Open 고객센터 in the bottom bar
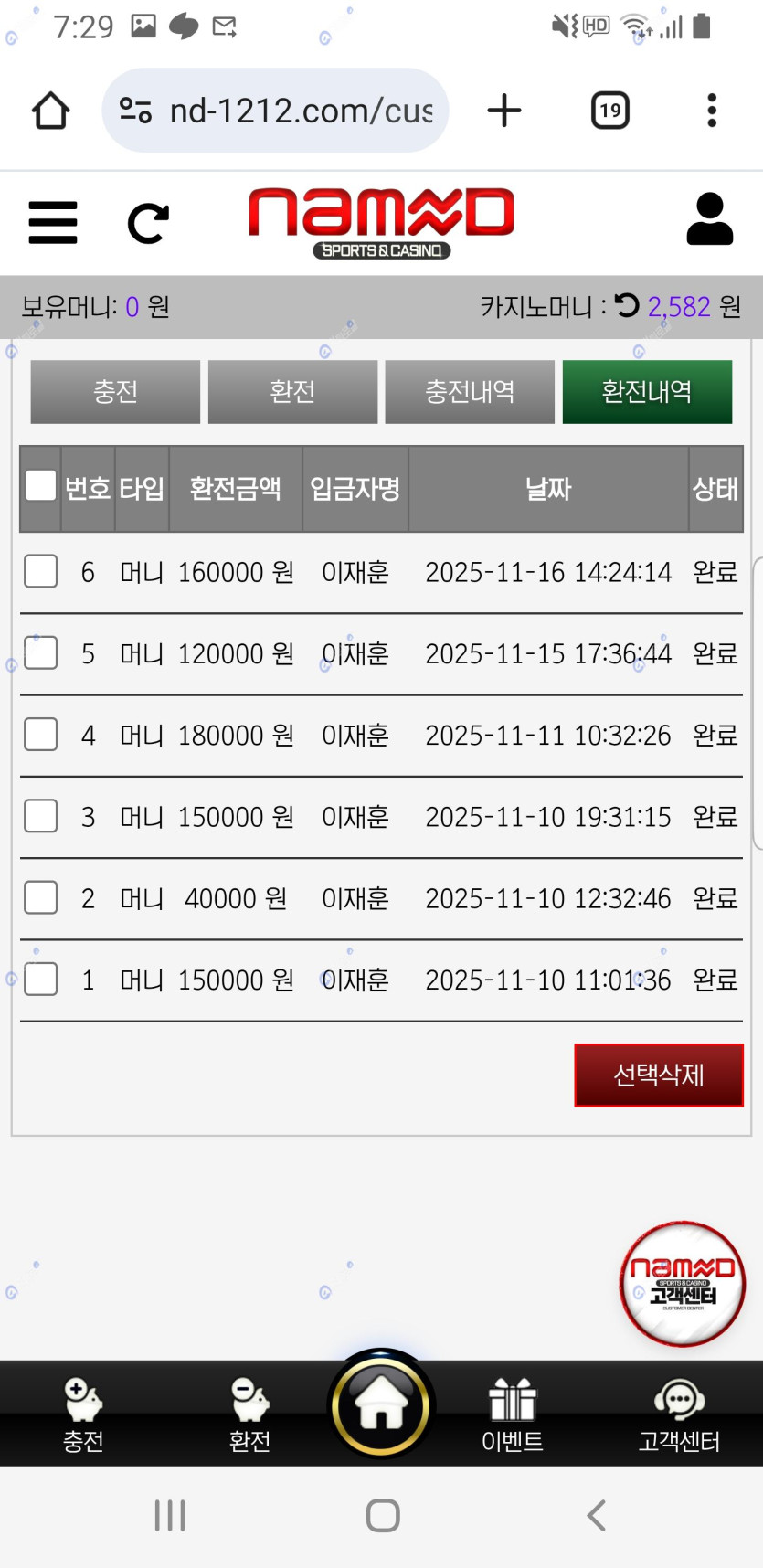Image resolution: width=763 pixels, height=1568 pixels. [x=679, y=1414]
